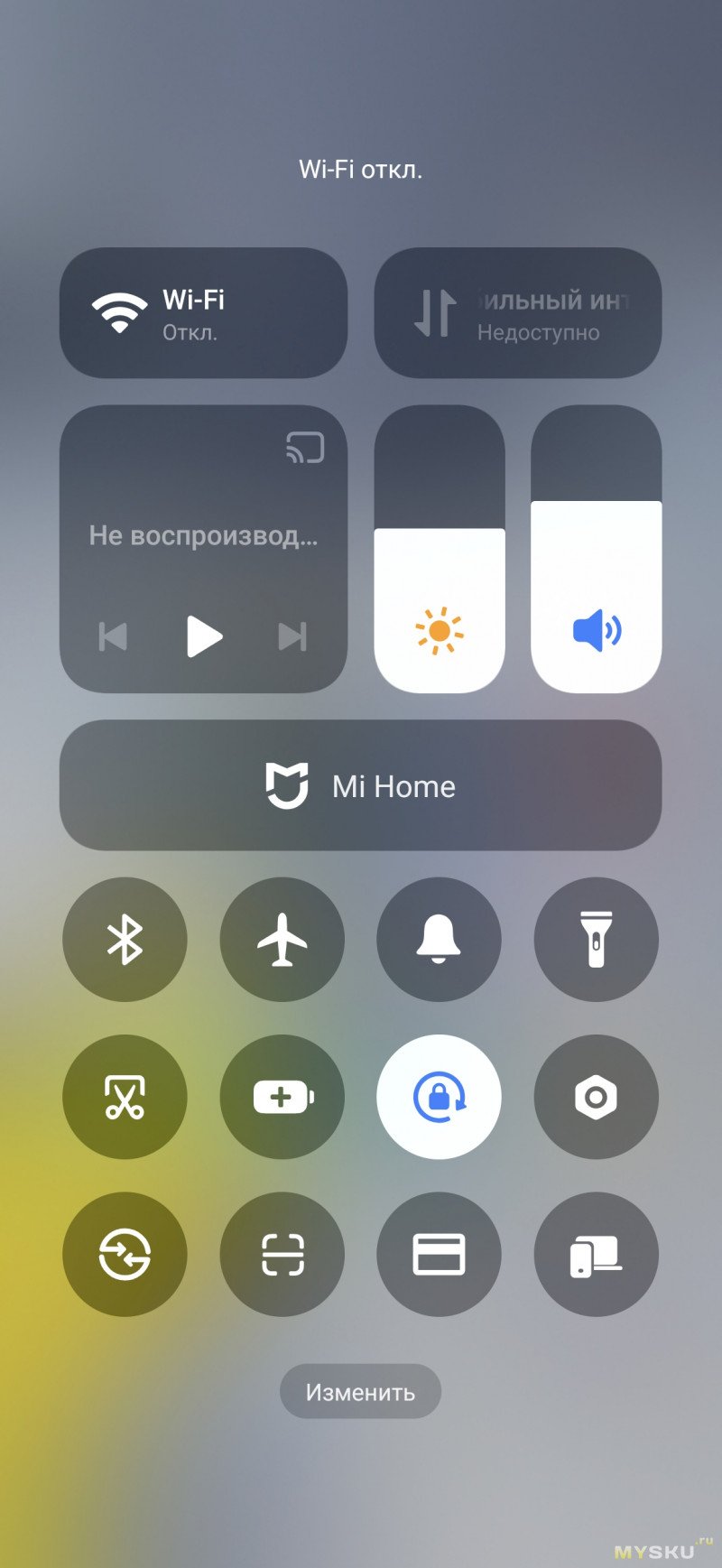
Task: Launch the QR scanner
Action: pos(282,1254)
